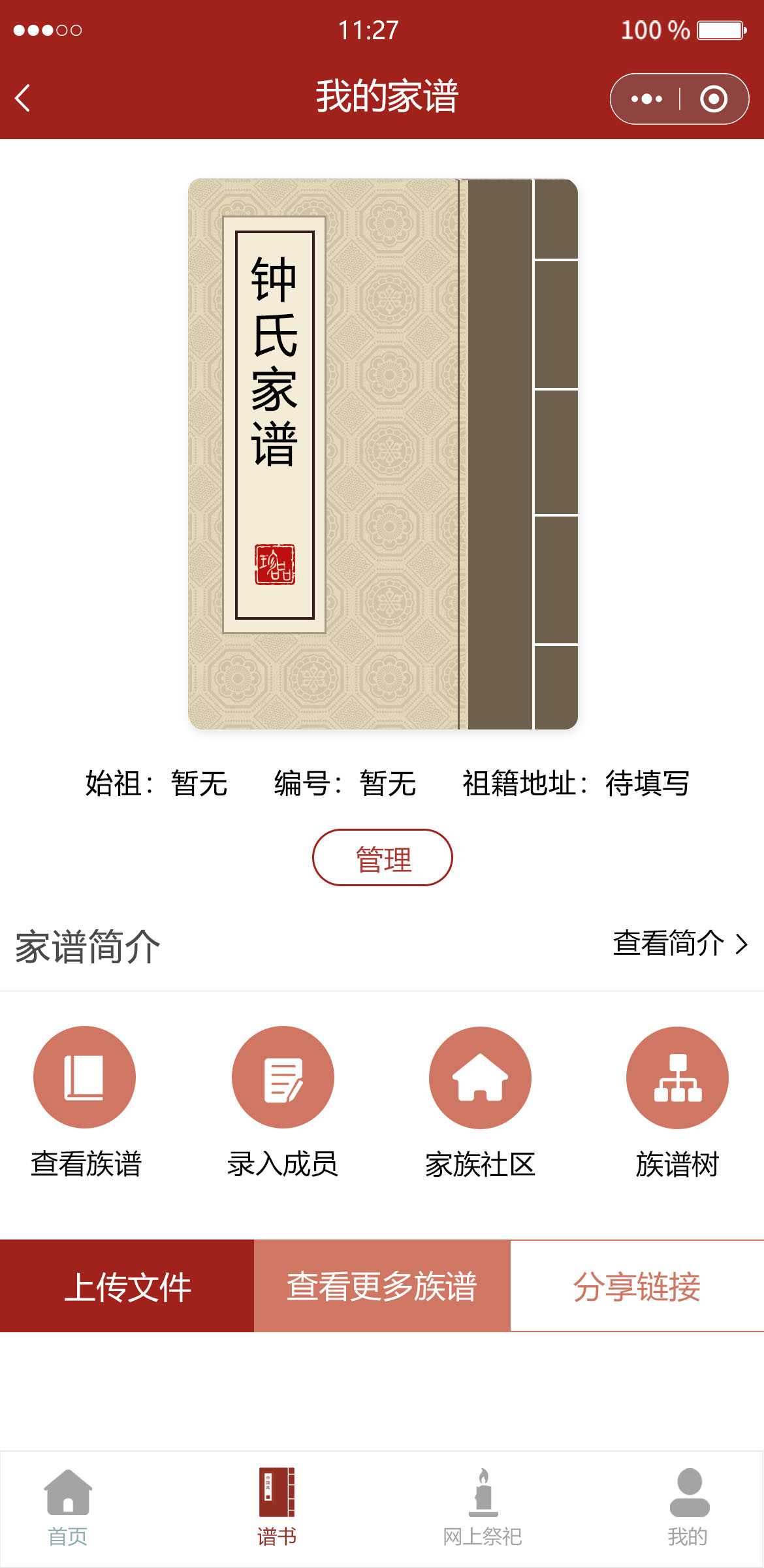Go to the 网上祭祀 tab
The height and width of the screenshot is (1568, 764).
pyautogui.click(x=483, y=1507)
